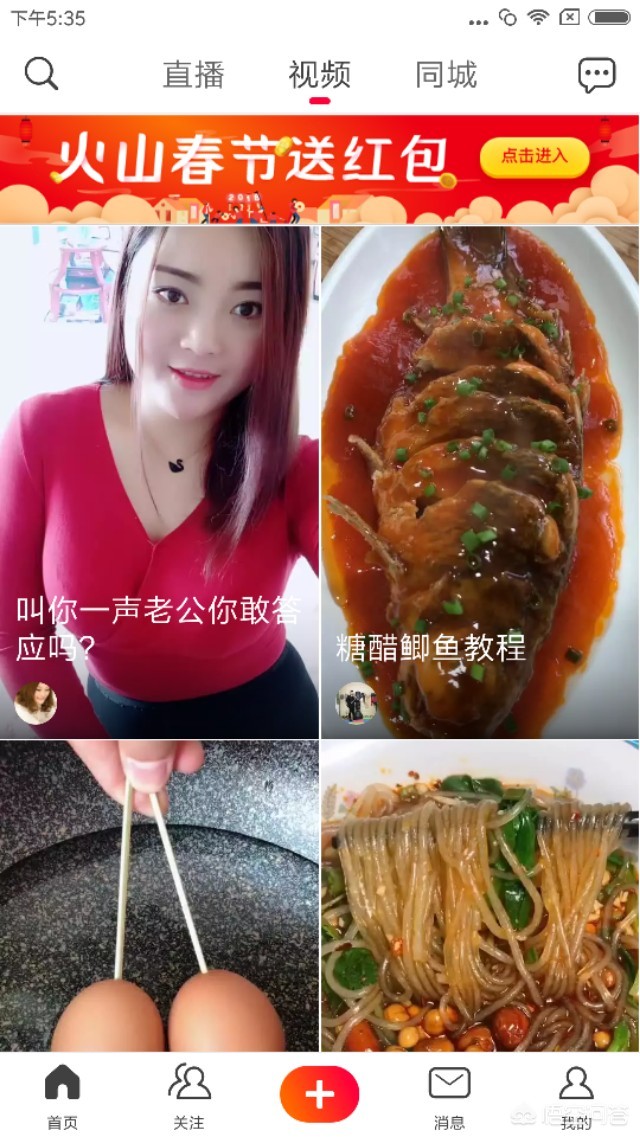Tap the 点击进入 button on banner
Viewport: 640px width, 1137px height.
(534, 156)
